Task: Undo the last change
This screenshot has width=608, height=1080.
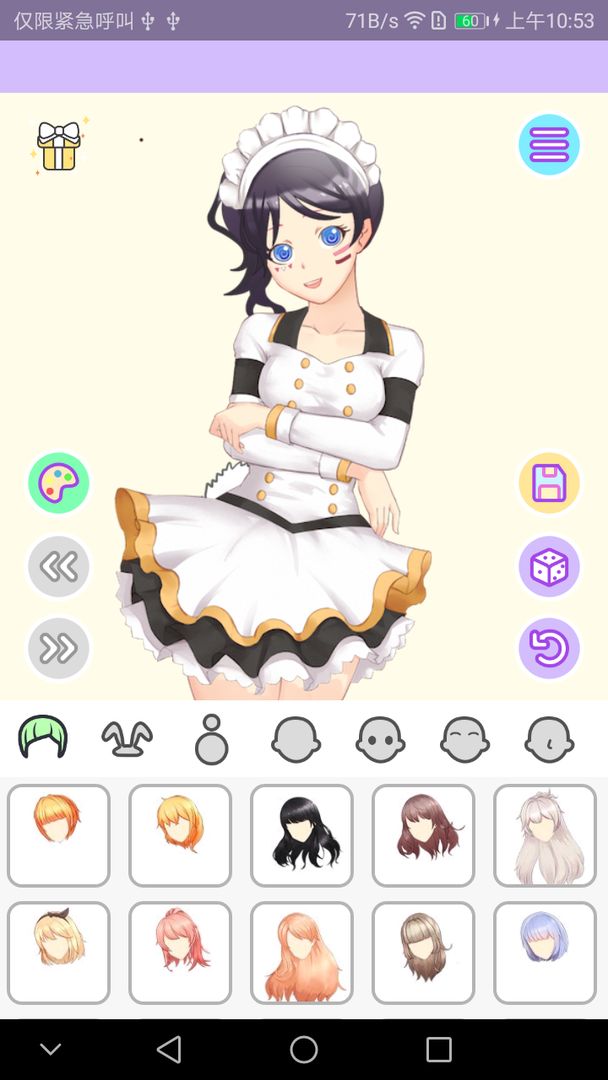Action: pos(549,649)
